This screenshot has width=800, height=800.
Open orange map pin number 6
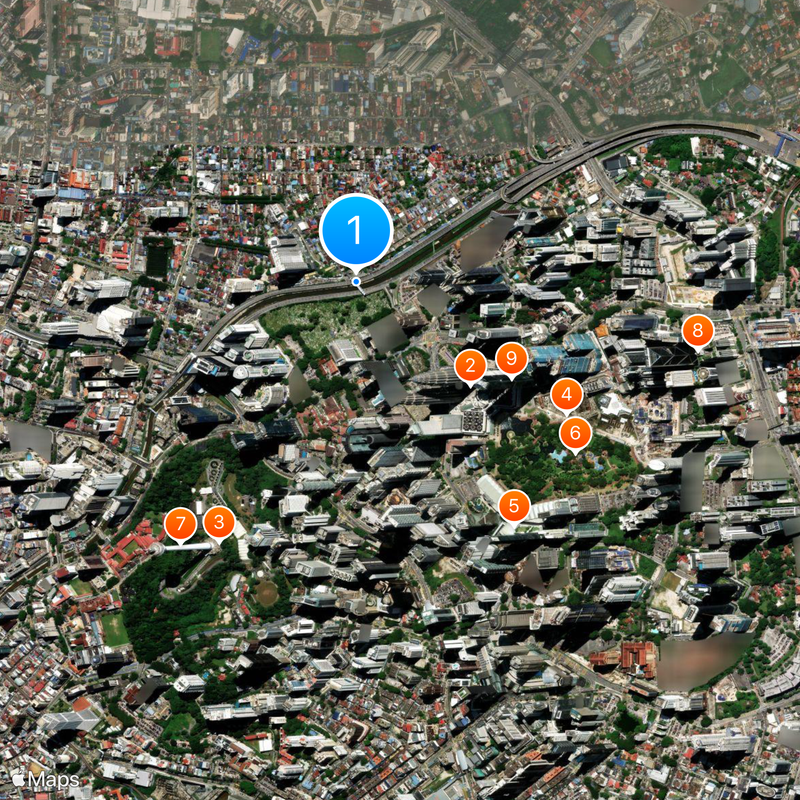click(575, 433)
